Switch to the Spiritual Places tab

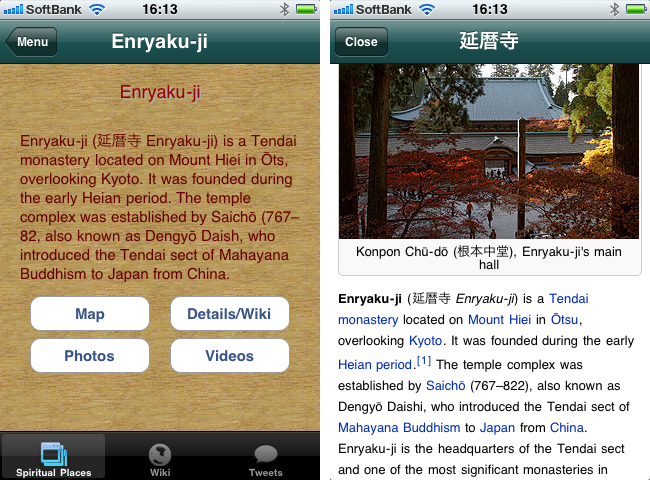[53, 458]
